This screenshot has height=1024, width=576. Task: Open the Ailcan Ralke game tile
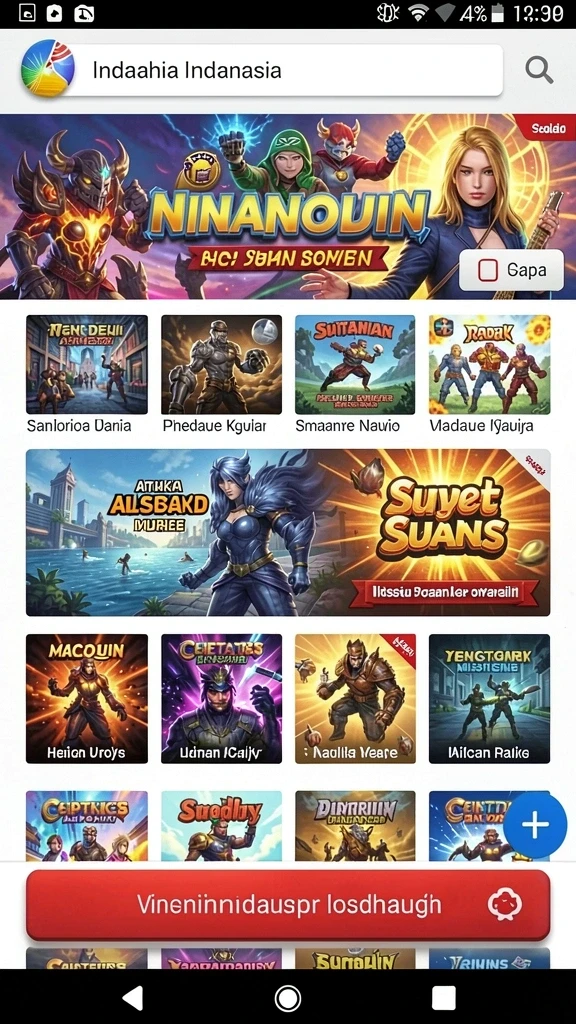click(489, 698)
